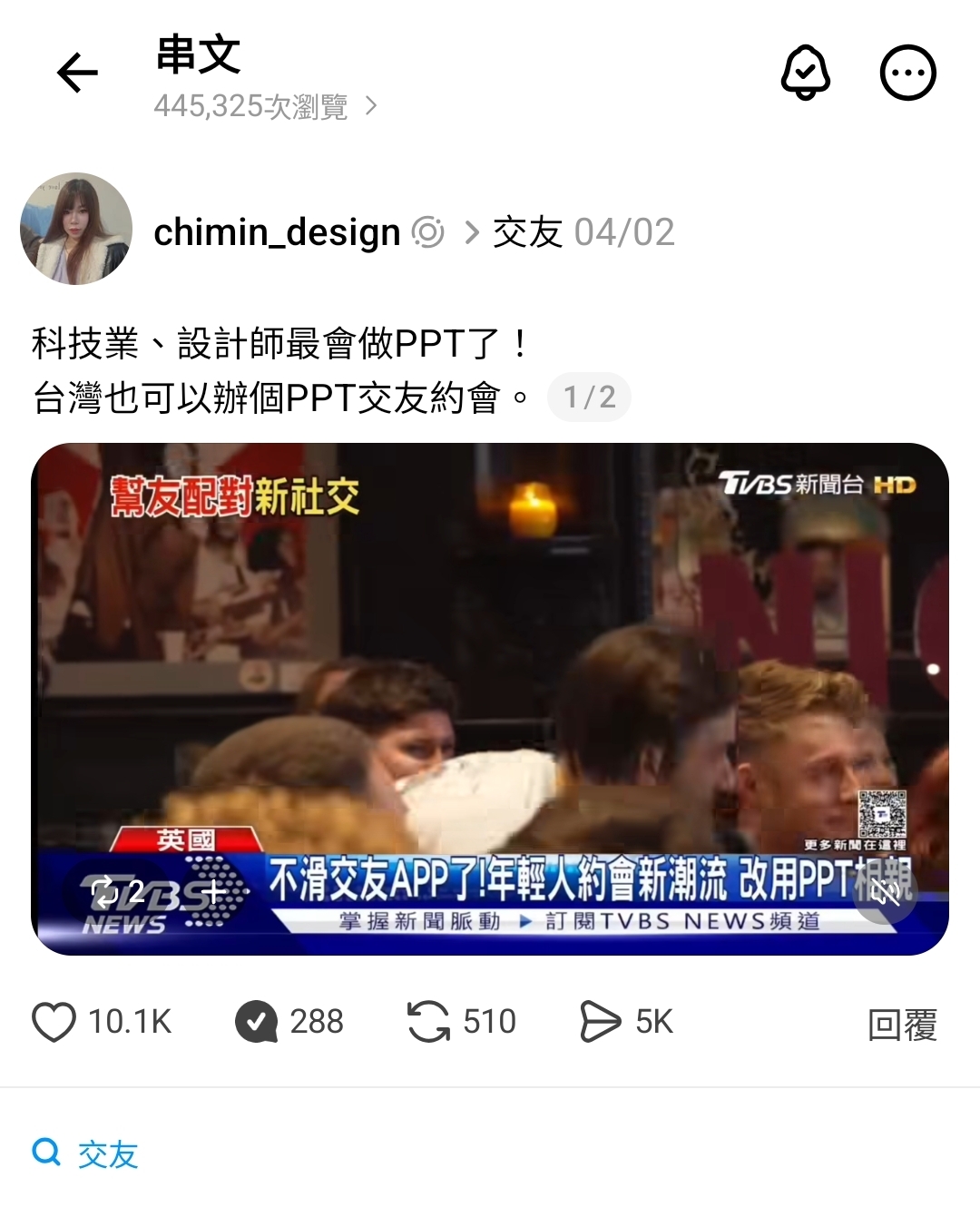This screenshot has width=980, height=1207.
Task: Search the 交友 topic
Action: click(85, 1154)
